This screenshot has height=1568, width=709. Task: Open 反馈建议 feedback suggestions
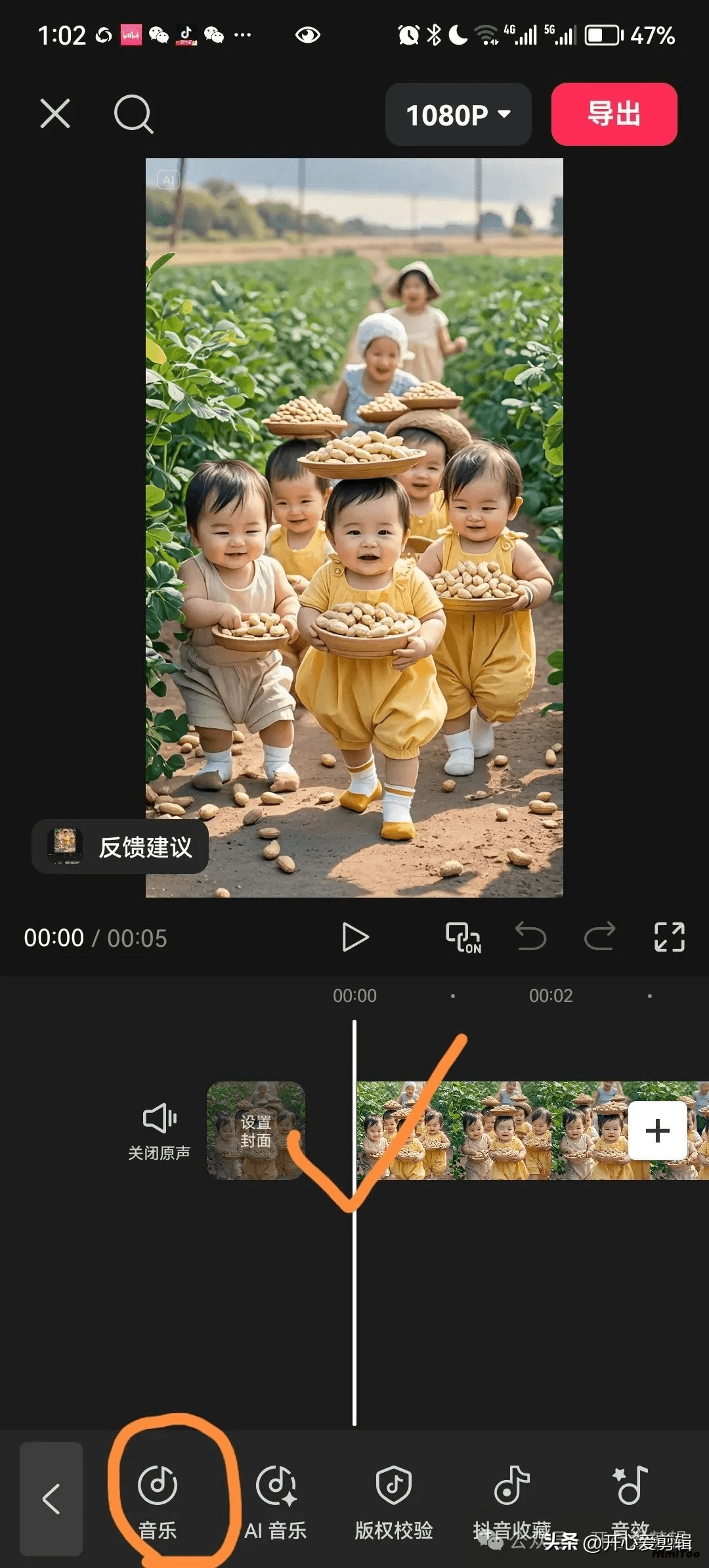pyautogui.click(x=120, y=846)
